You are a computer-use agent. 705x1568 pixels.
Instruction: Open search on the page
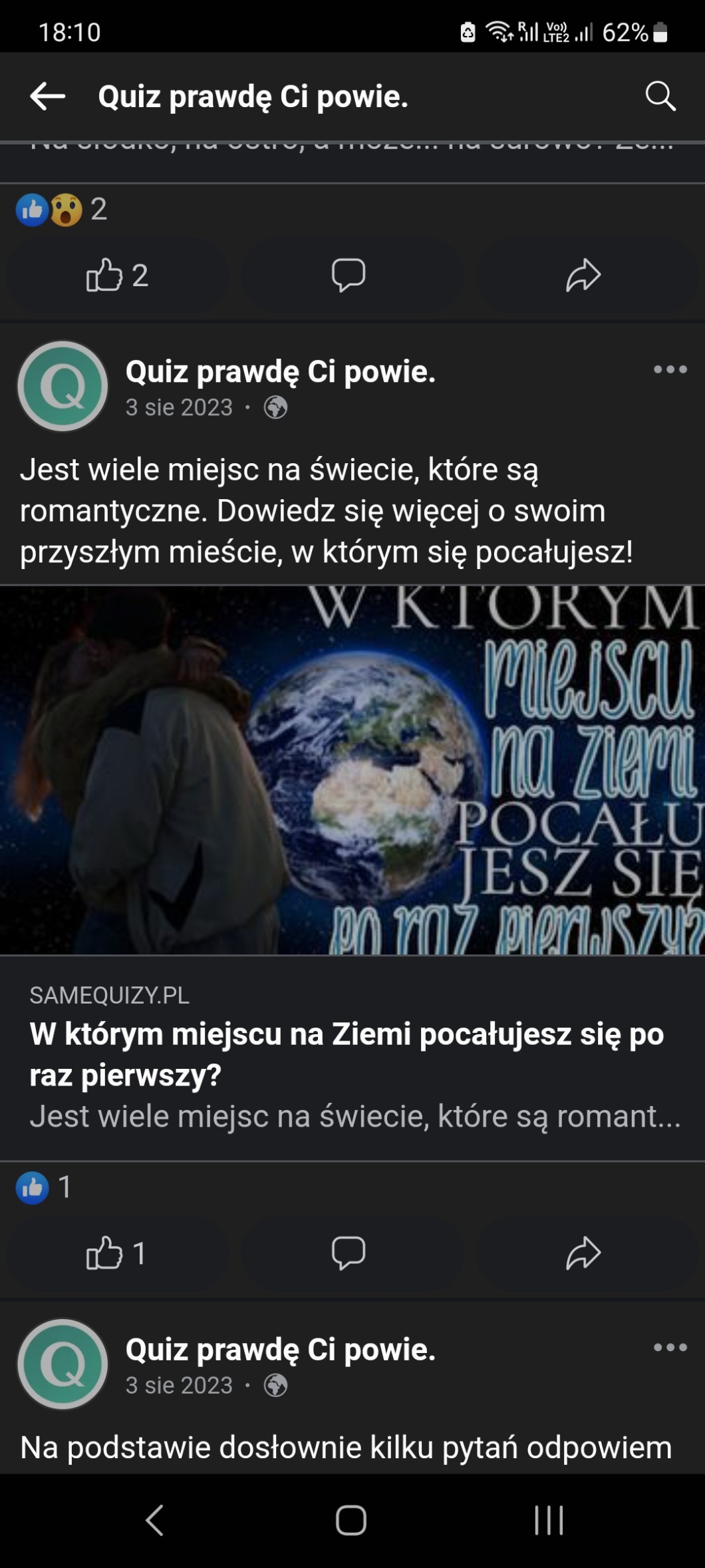point(660,97)
